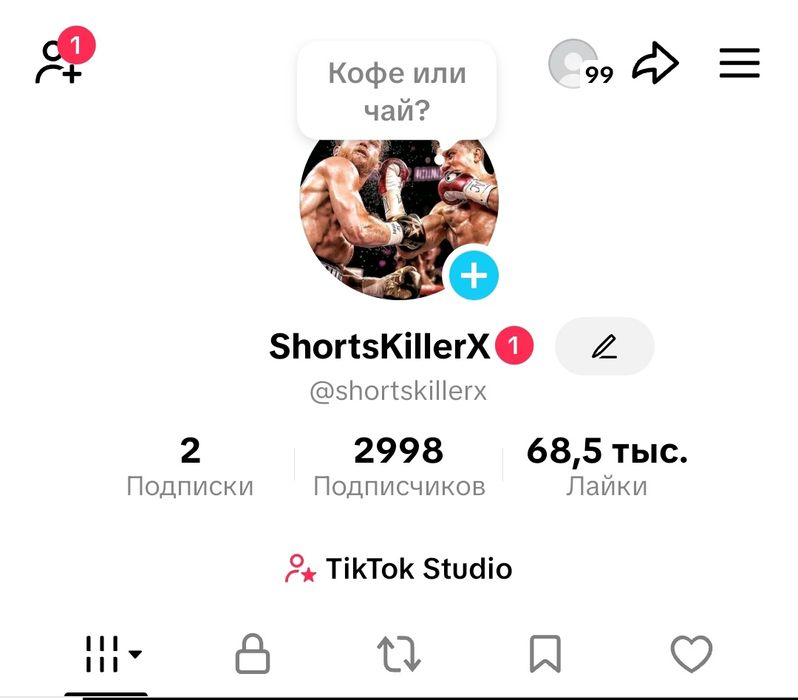This screenshot has height=700, width=798.
Task: Open the hamburger menu
Action: pyautogui.click(x=739, y=64)
